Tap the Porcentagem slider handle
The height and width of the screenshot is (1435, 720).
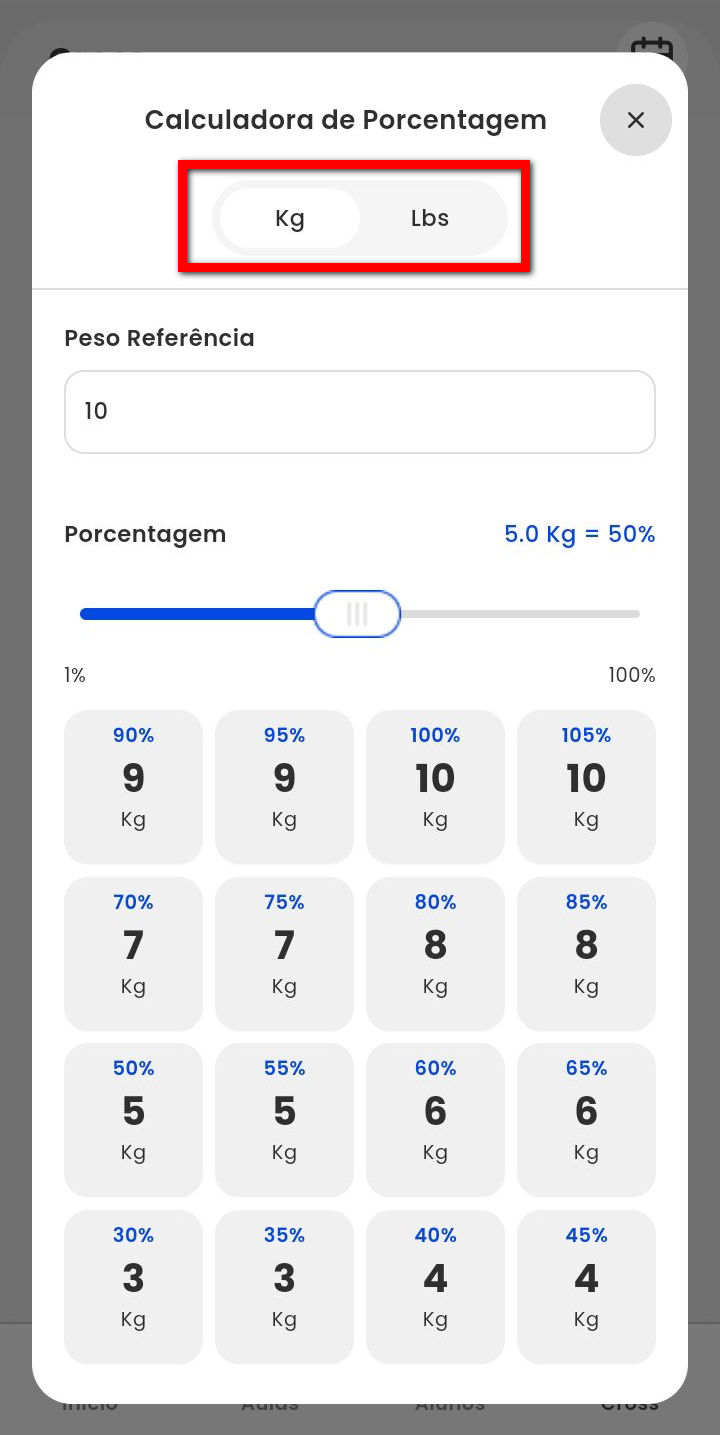click(357, 614)
